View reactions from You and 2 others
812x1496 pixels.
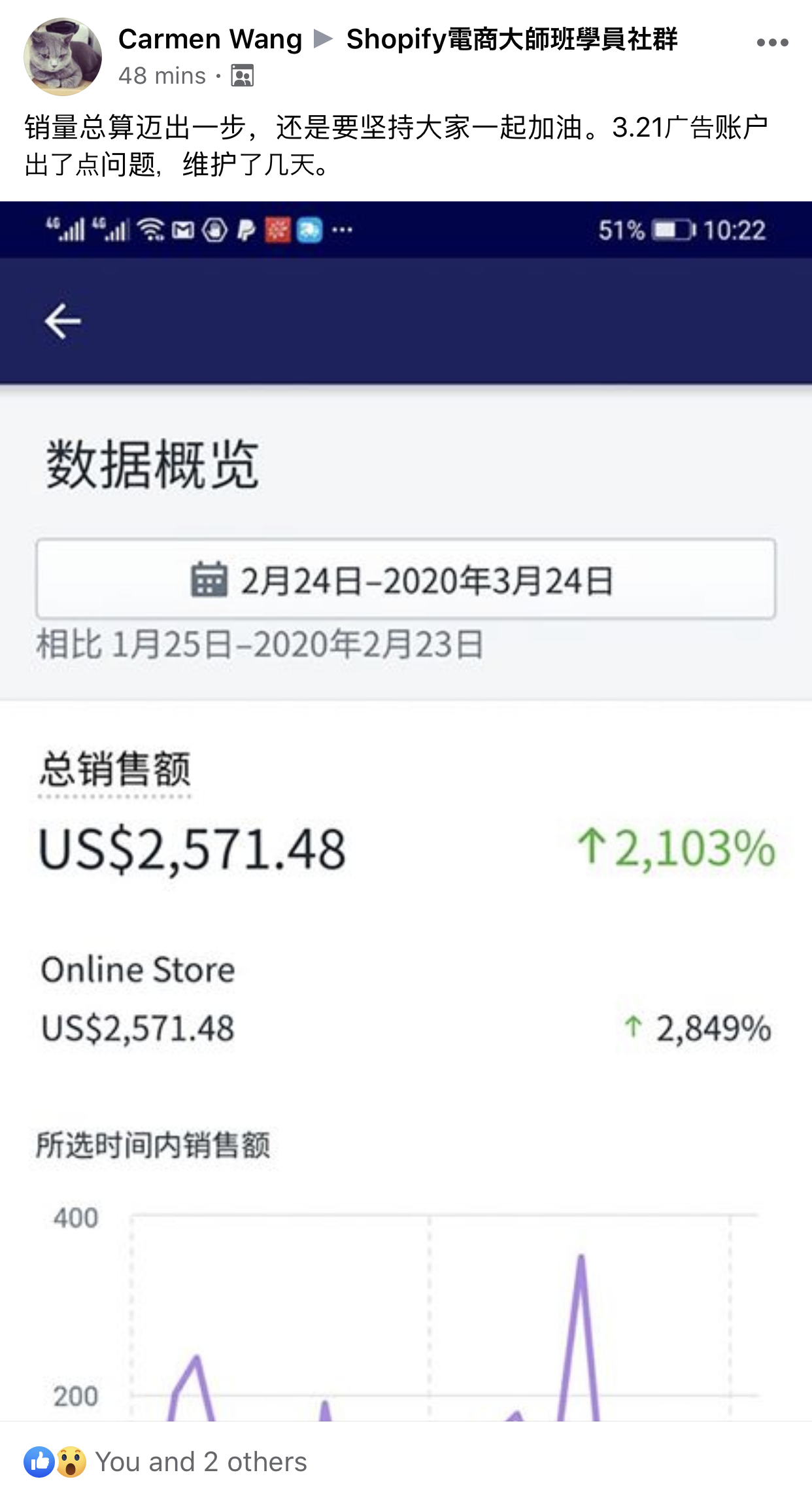(165, 1461)
